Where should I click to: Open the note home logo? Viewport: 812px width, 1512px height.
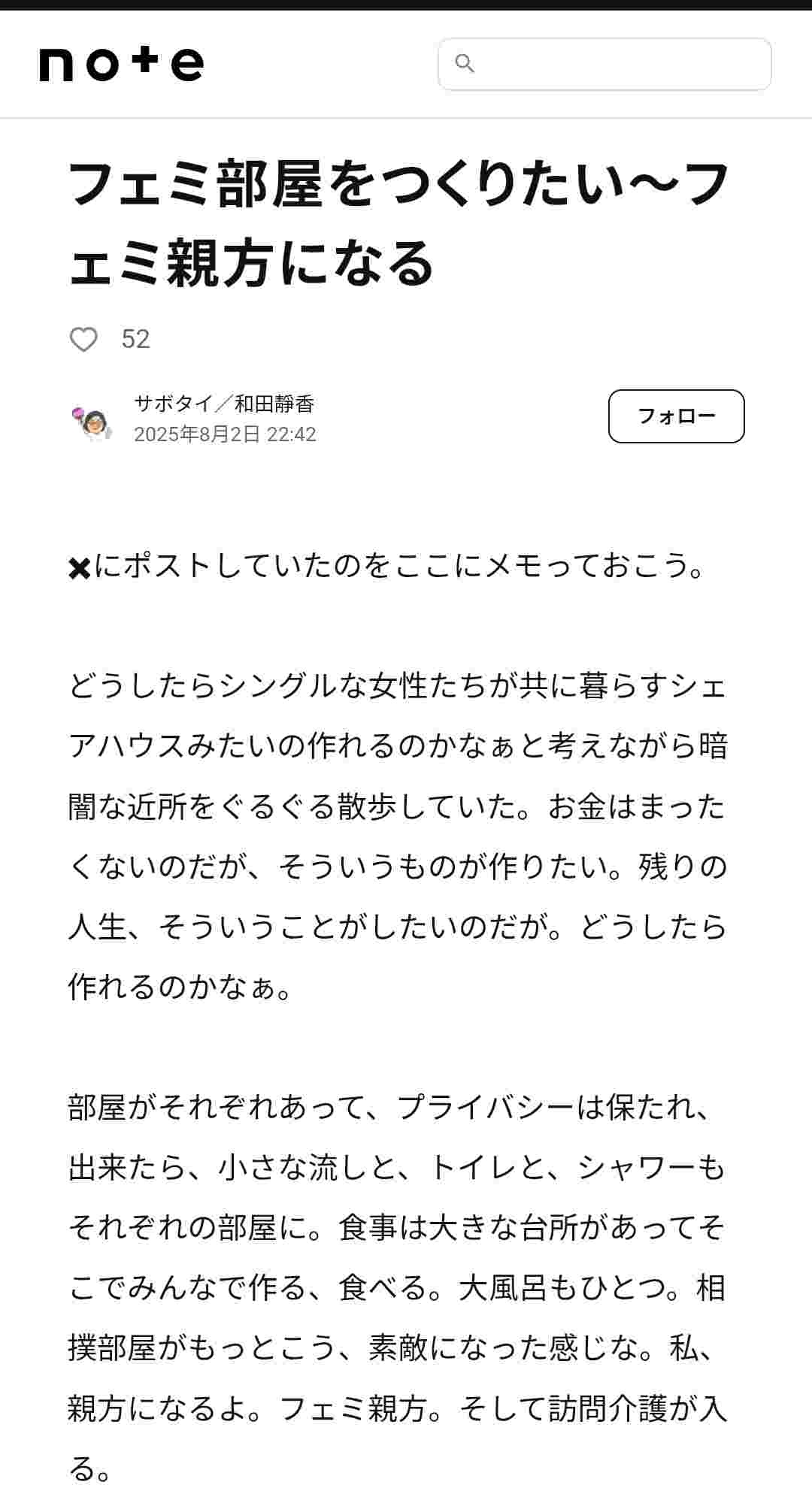coord(121,64)
